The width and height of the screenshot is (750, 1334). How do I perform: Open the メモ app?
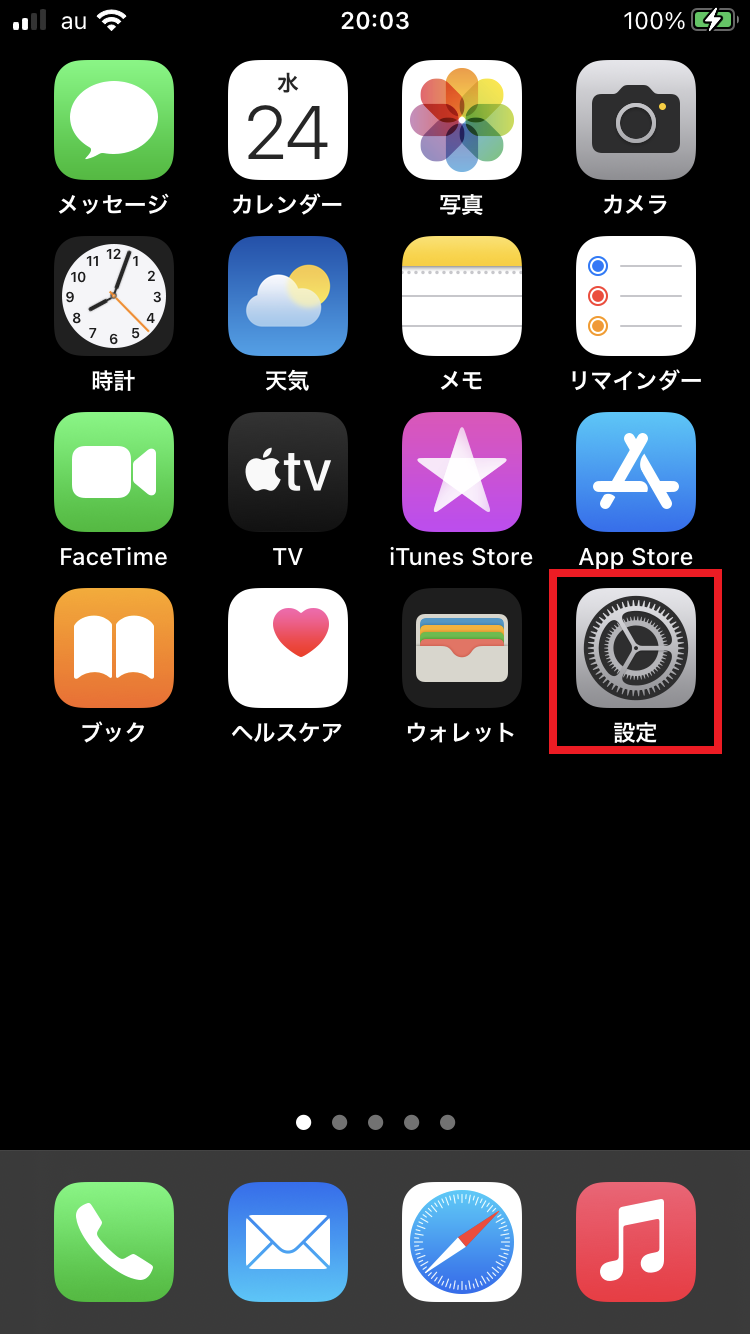(x=462, y=296)
